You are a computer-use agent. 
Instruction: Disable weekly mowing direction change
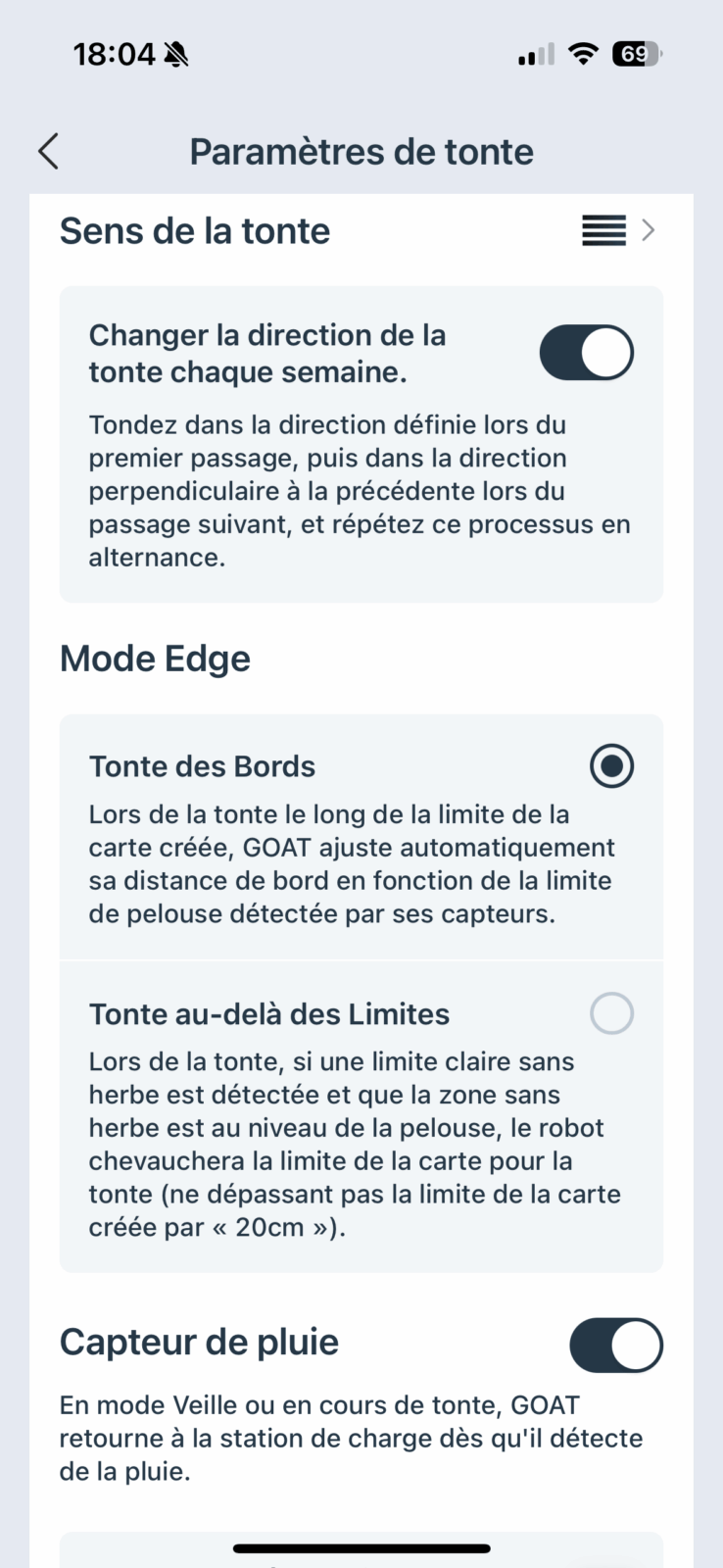click(586, 353)
